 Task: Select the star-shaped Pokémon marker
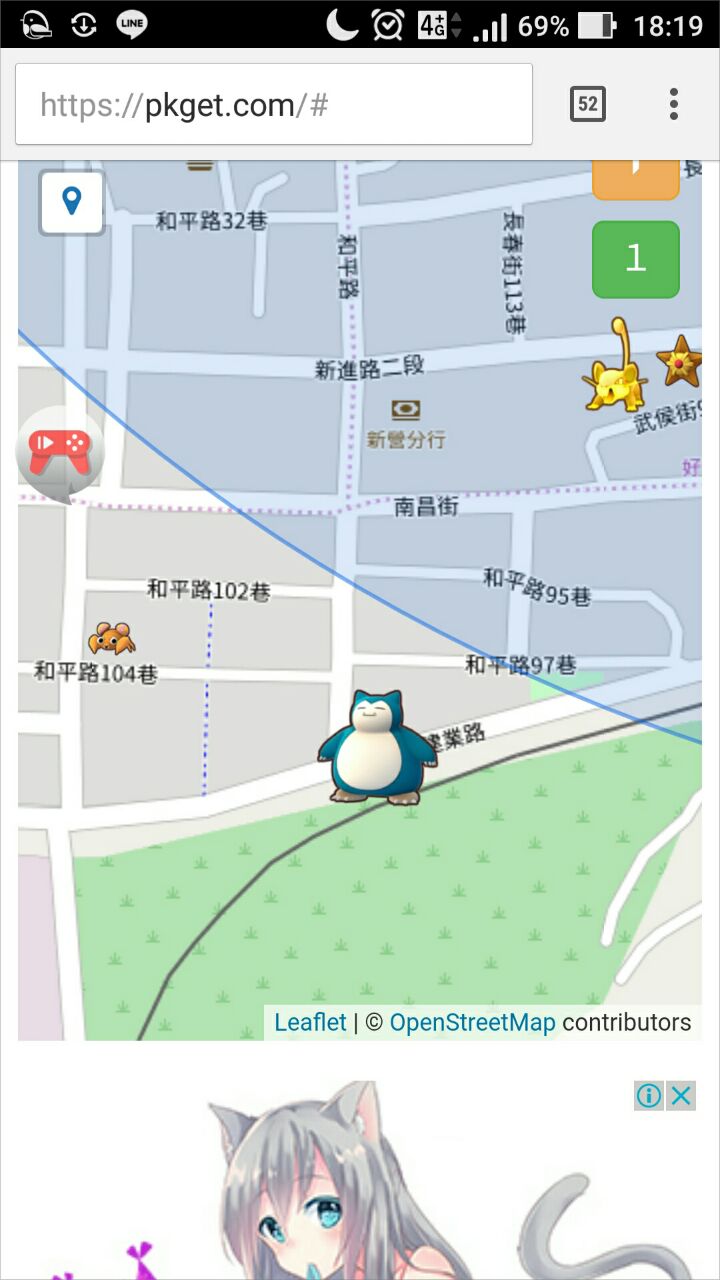pos(680,362)
